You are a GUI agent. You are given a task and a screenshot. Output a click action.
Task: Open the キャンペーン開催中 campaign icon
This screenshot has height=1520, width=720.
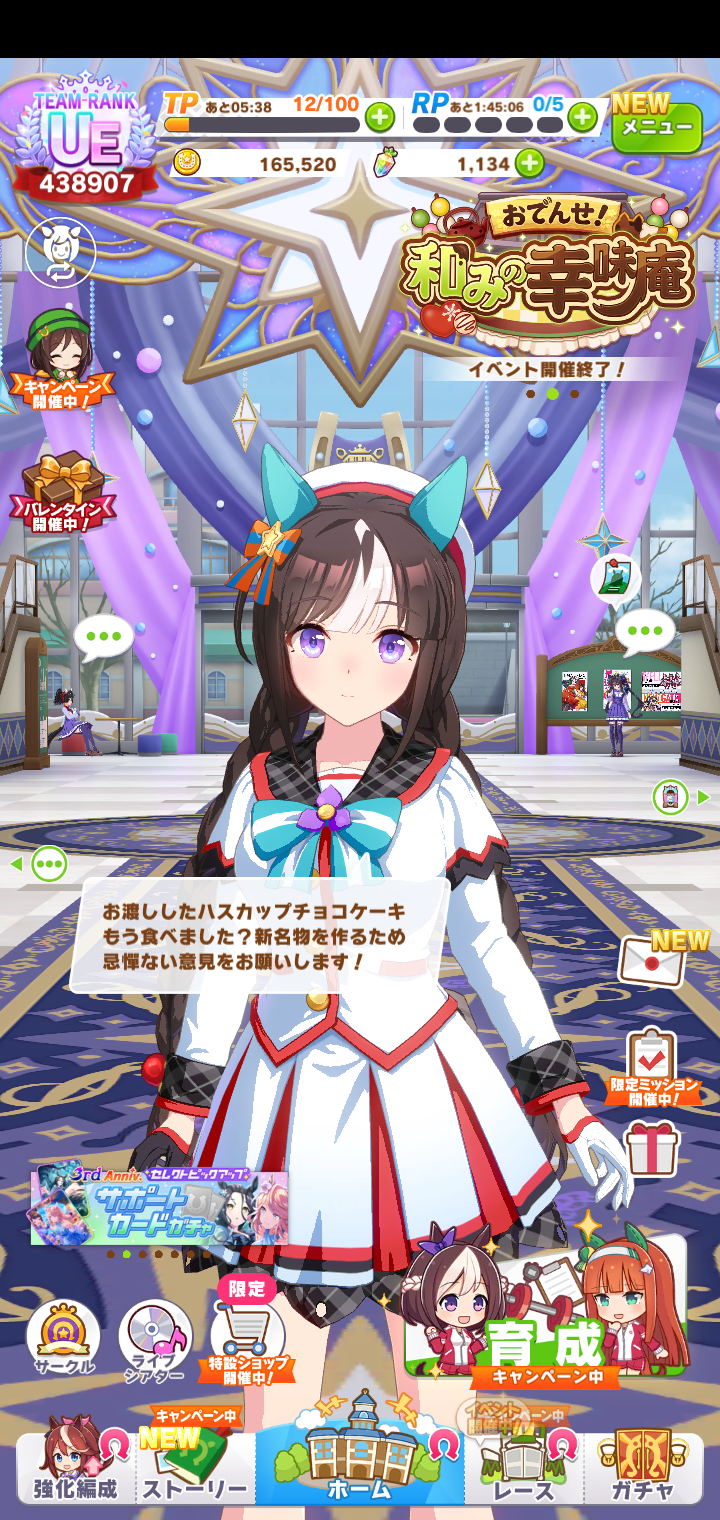(x=60, y=362)
